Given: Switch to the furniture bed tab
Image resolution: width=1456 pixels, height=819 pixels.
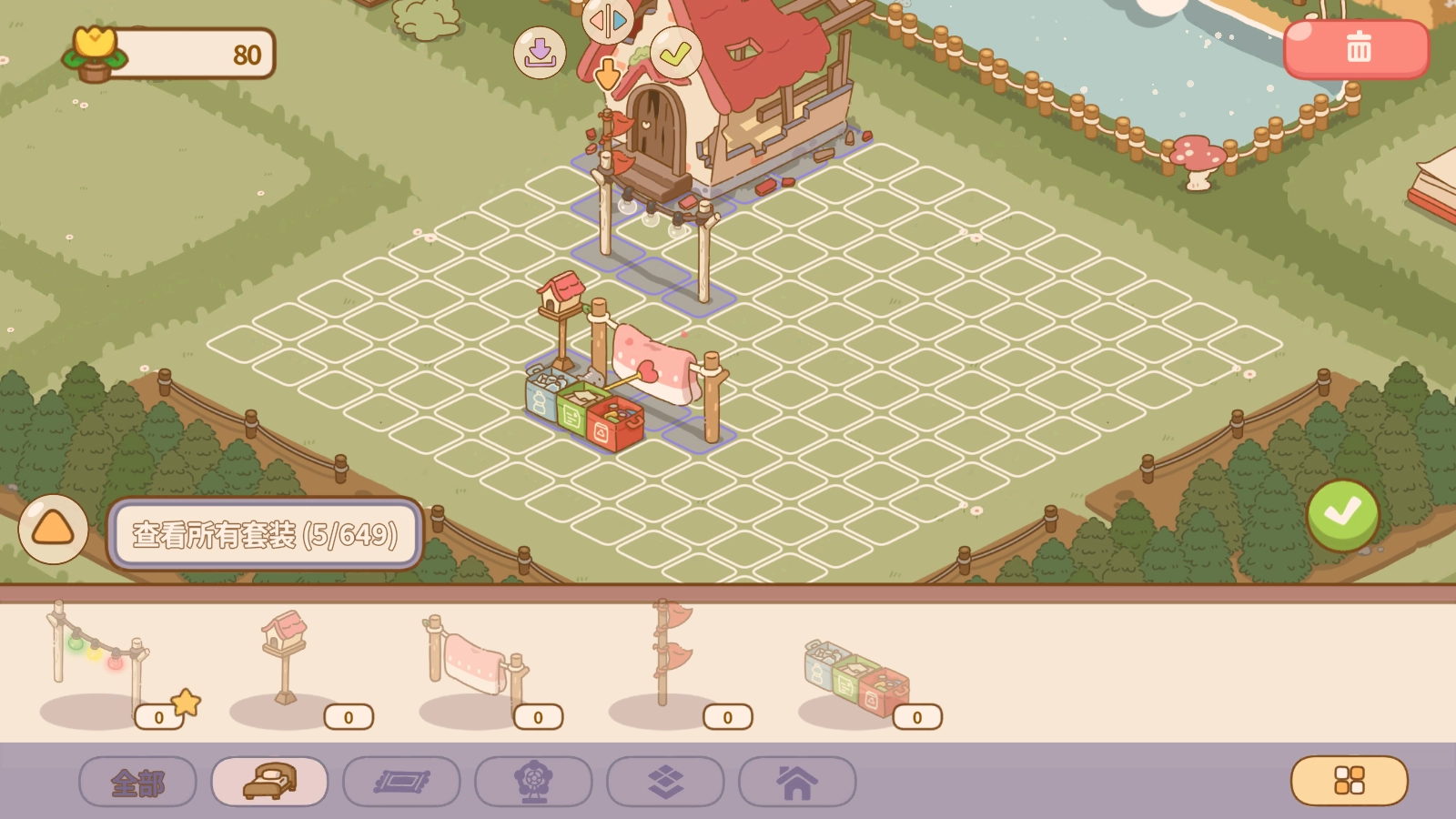Looking at the screenshot, I should click(x=269, y=782).
